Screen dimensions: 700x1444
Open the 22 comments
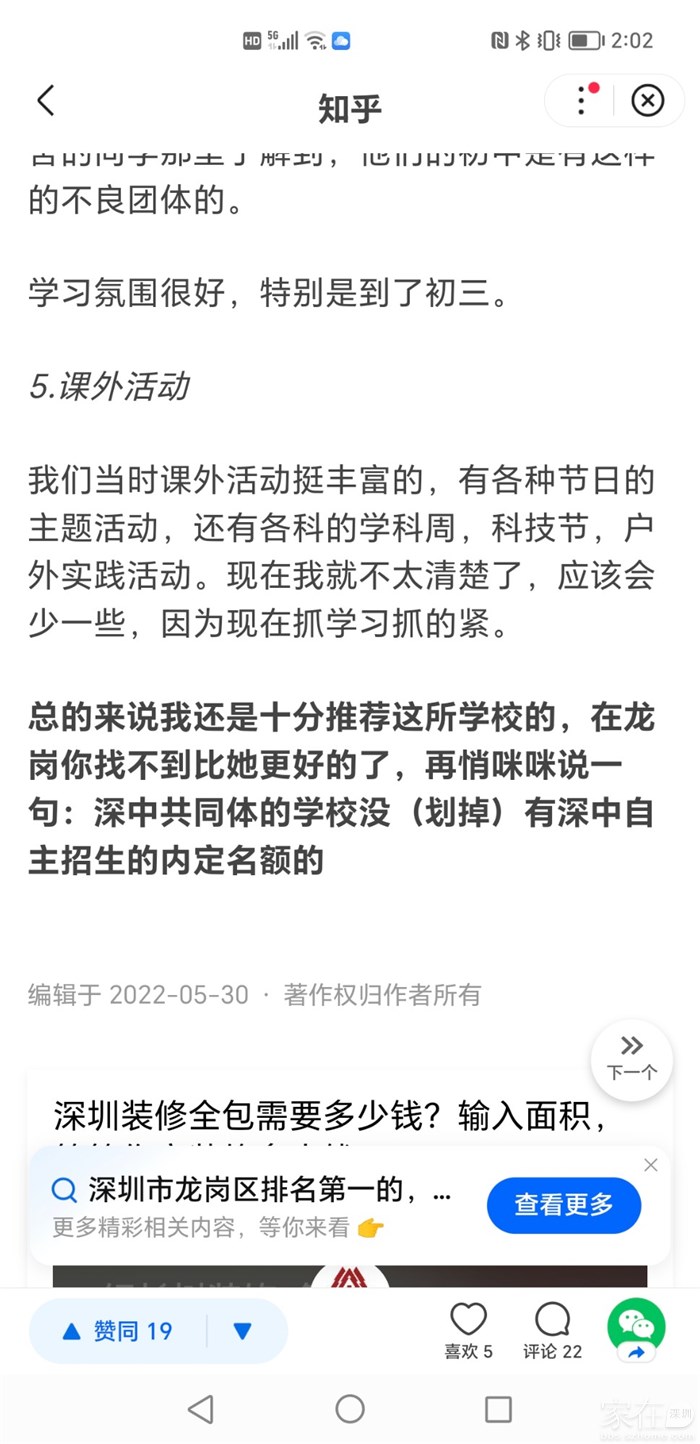552,1330
